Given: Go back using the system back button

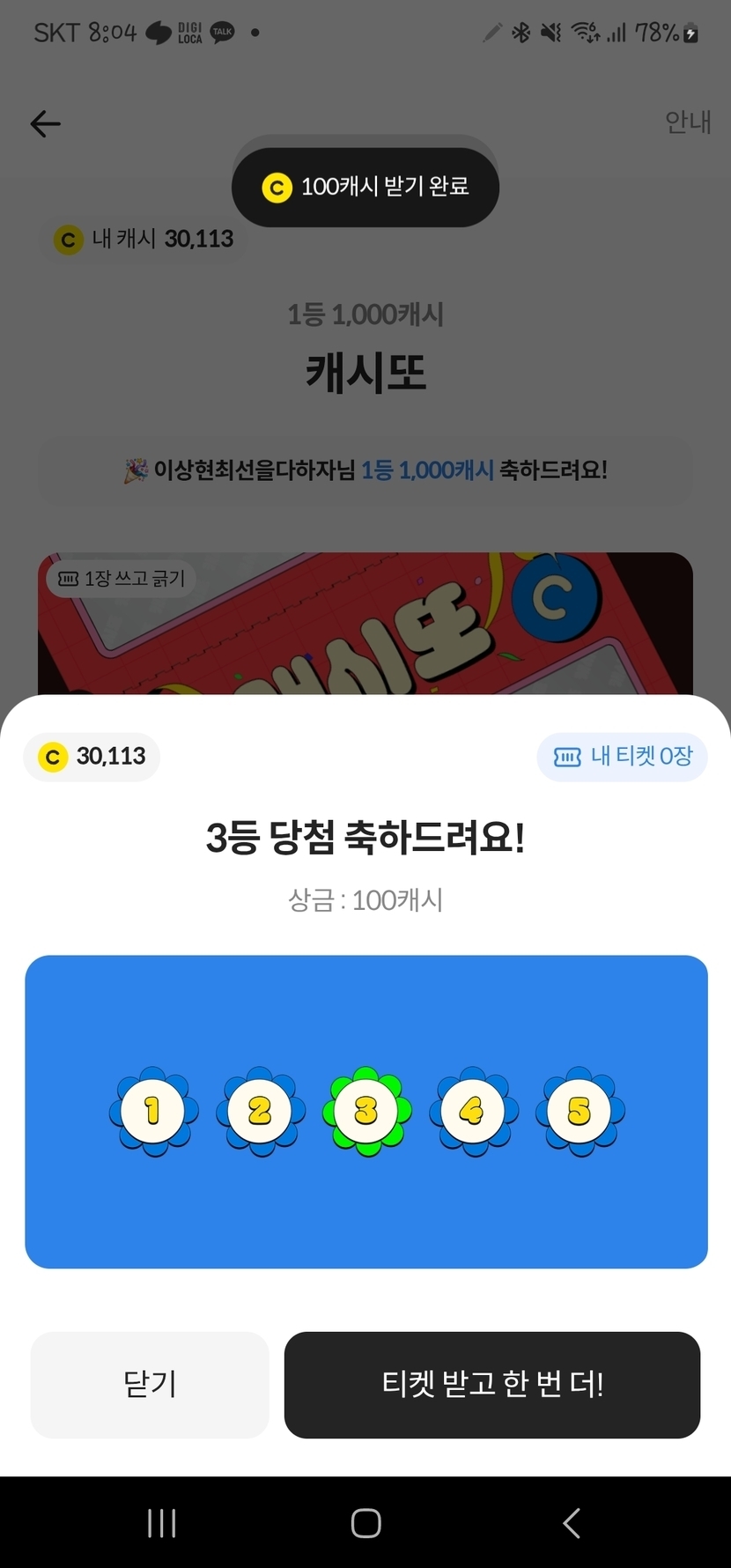Looking at the screenshot, I should [x=572, y=1523].
